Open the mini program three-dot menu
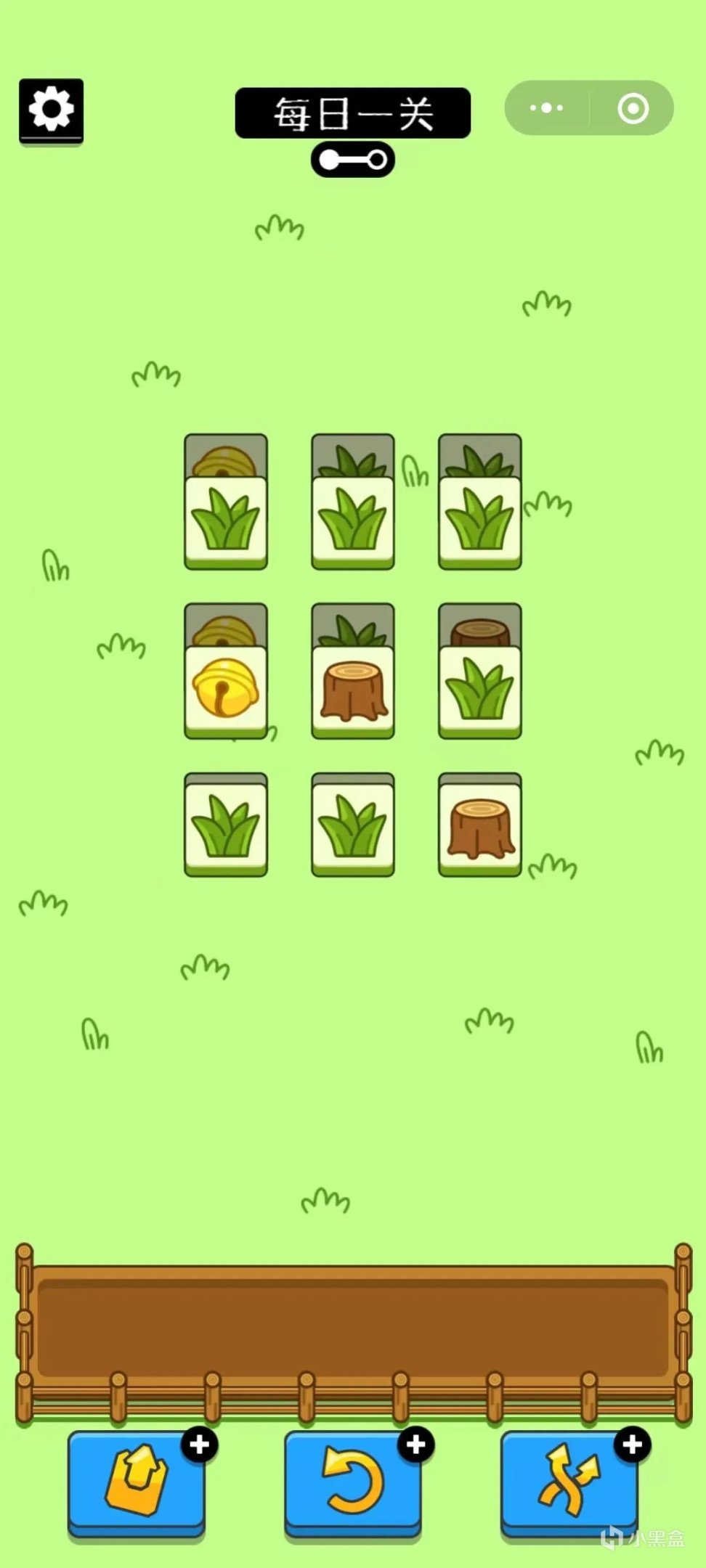The image size is (706, 1568). click(x=546, y=108)
